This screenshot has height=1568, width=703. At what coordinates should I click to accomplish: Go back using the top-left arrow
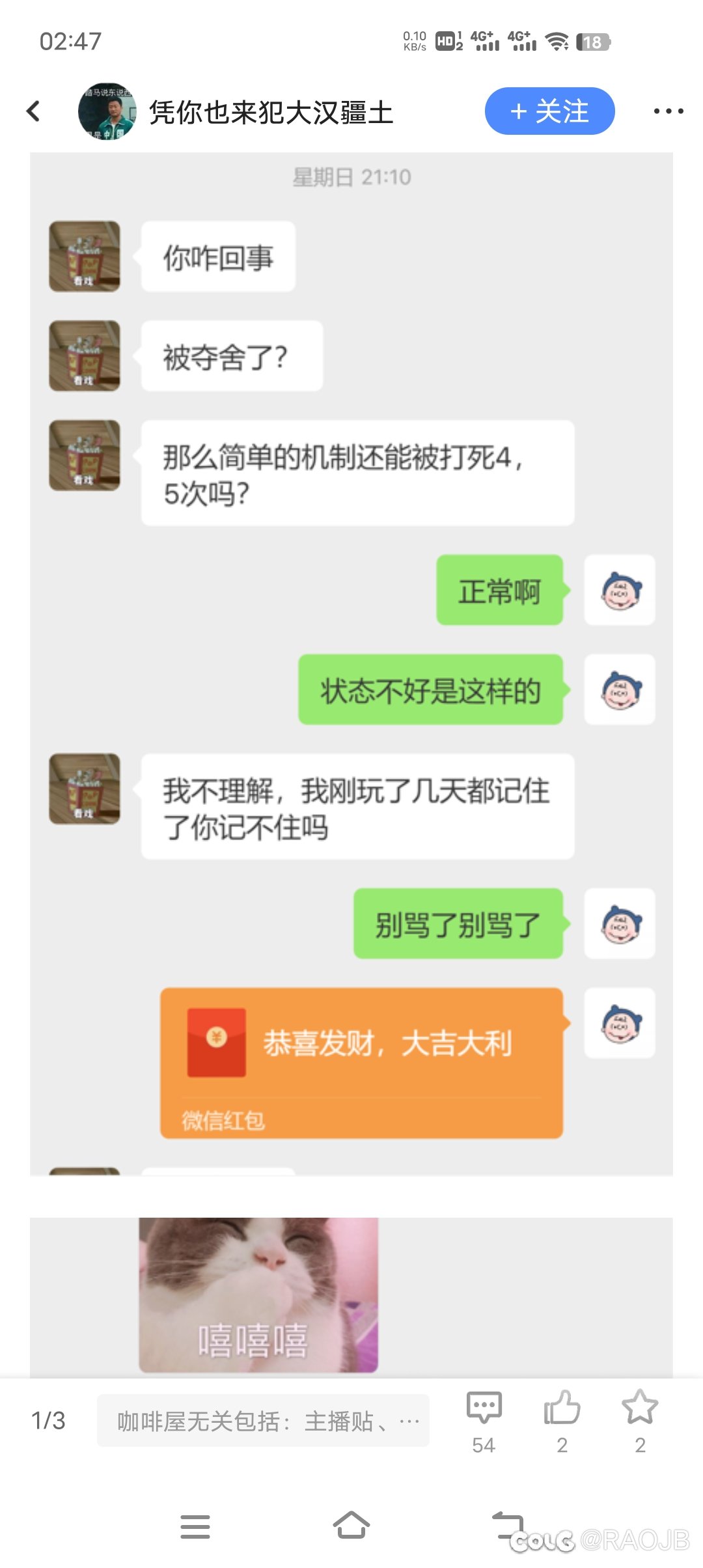33,111
